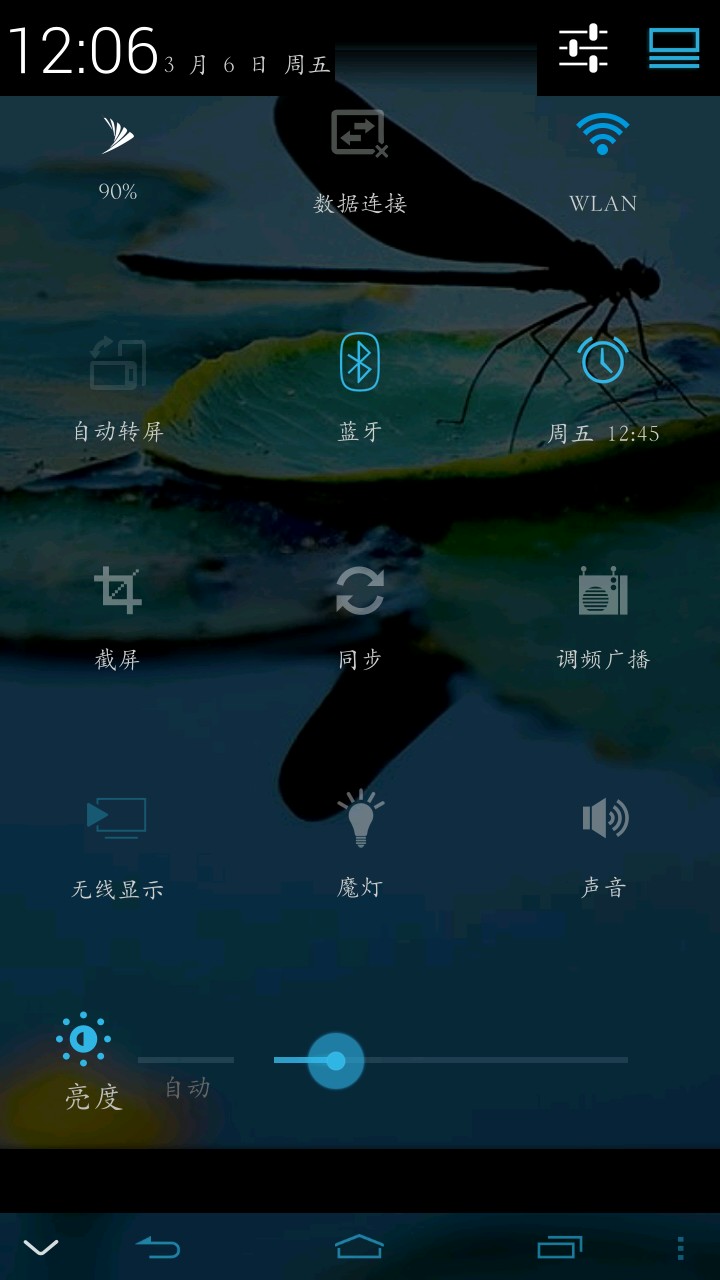720x1280 pixels.
Task: Collapse the panel with the down chevron
Action: (x=41, y=1247)
